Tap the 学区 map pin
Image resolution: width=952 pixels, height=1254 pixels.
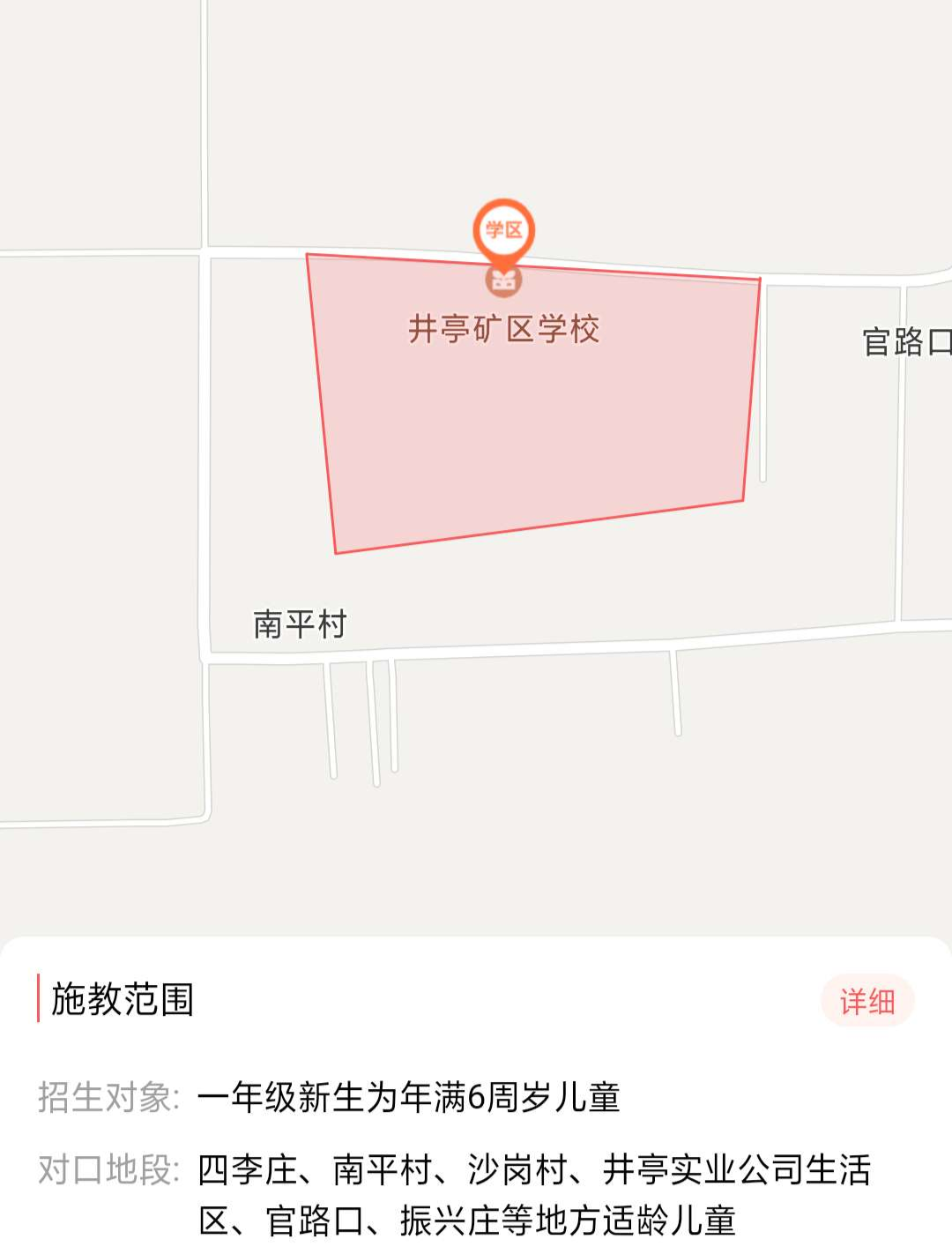coord(503,232)
